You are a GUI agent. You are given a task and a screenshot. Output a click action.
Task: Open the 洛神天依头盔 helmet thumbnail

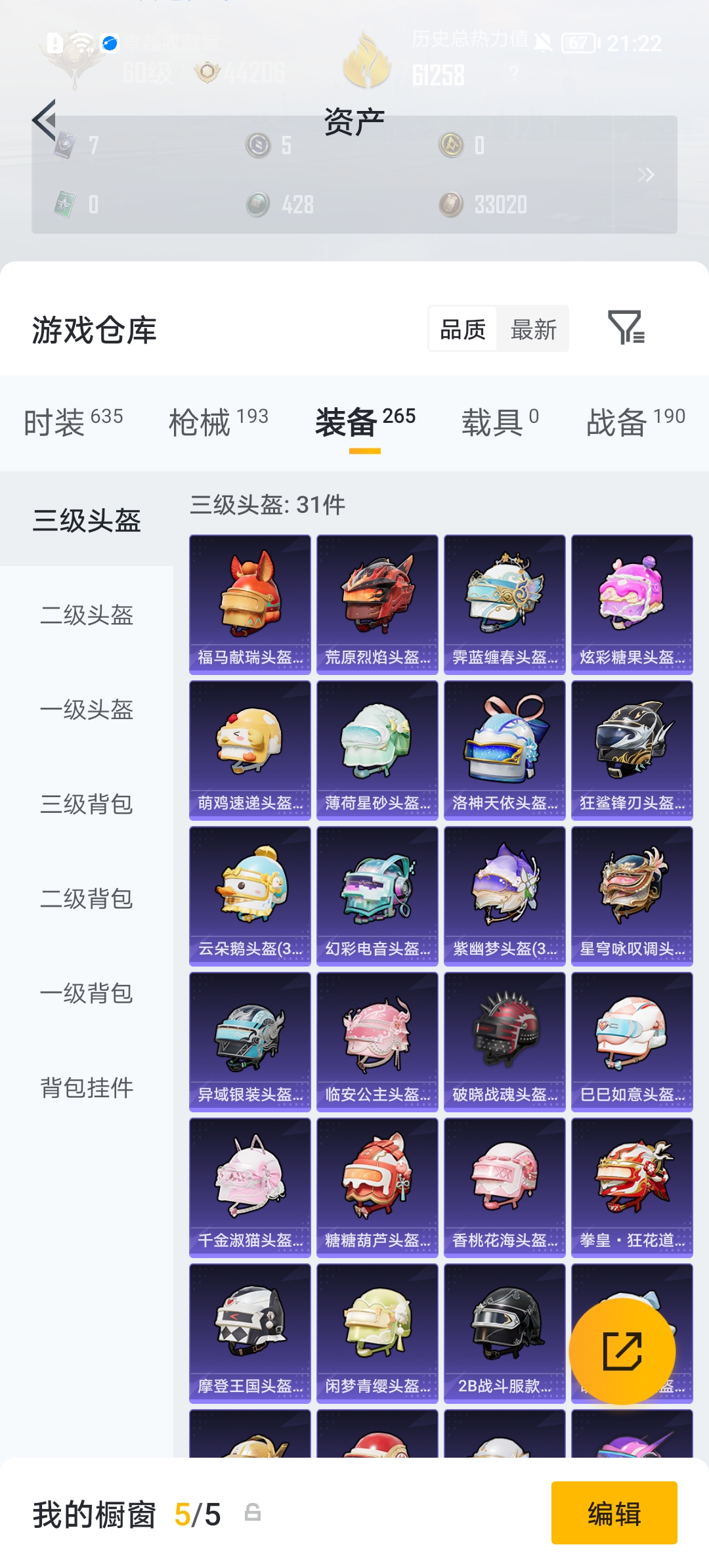point(504,750)
